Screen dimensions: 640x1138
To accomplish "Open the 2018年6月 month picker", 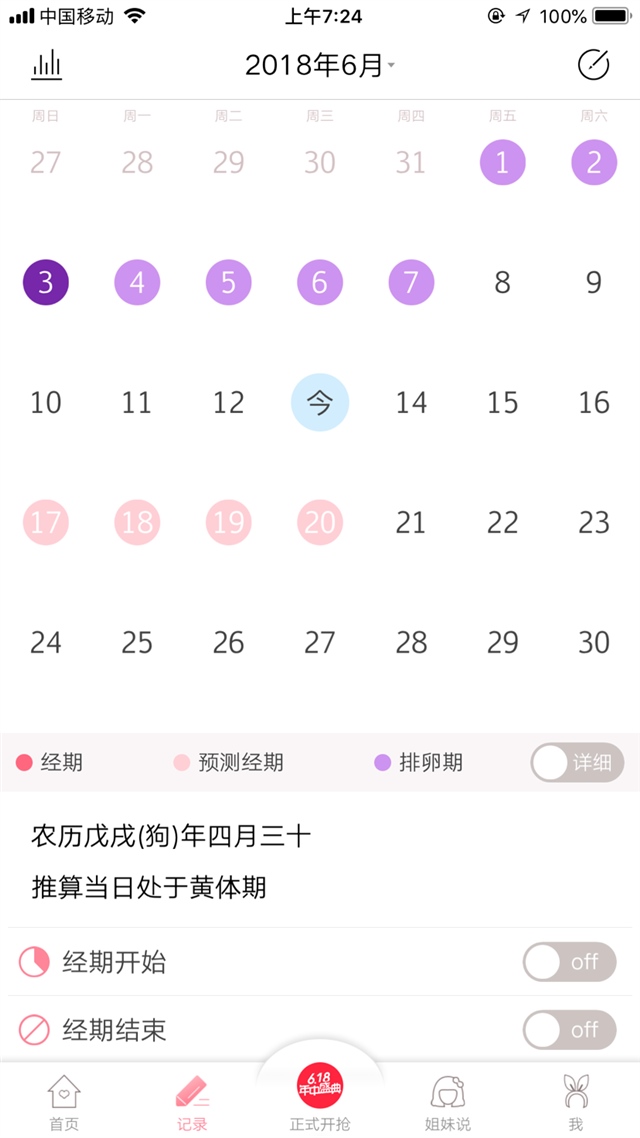I will click(x=320, y=66).
